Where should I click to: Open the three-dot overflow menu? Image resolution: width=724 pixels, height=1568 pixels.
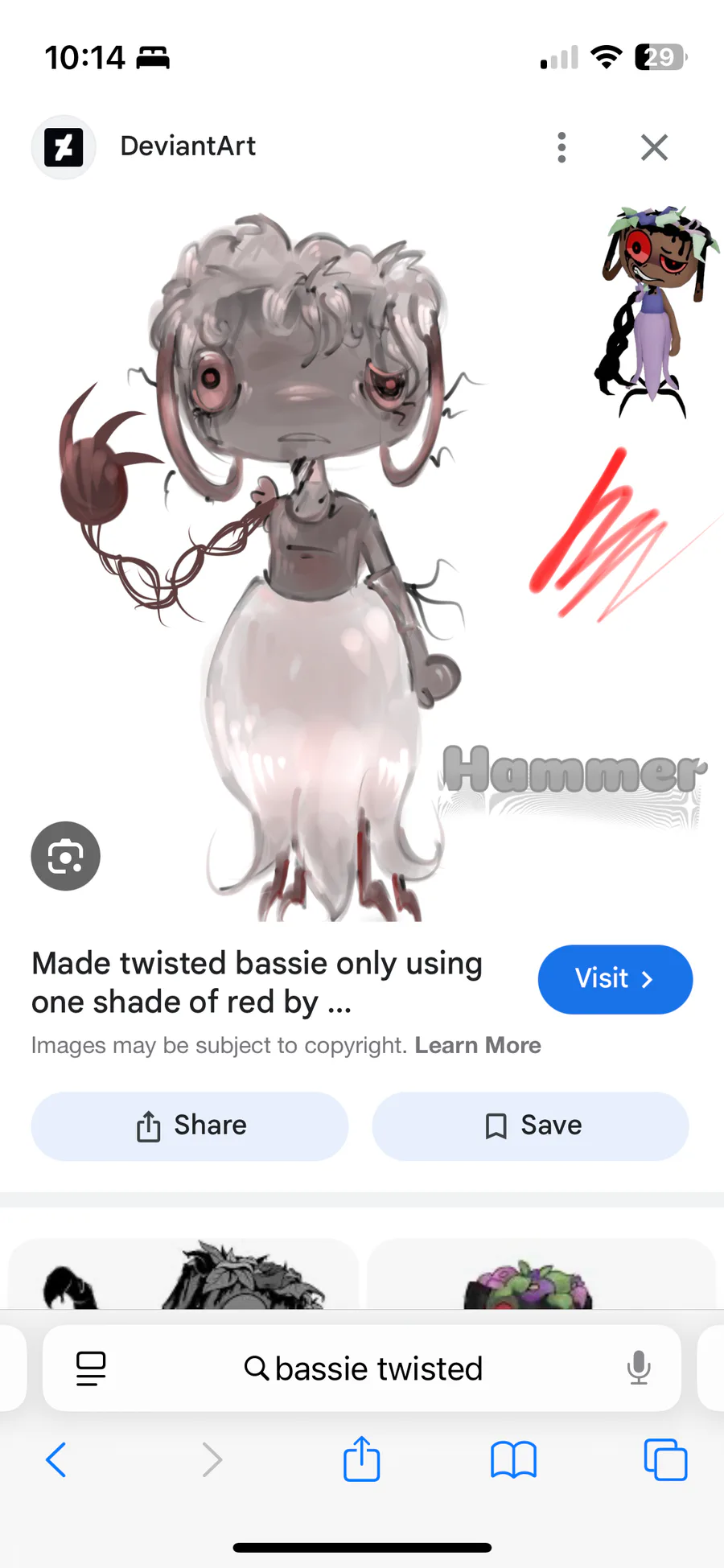562,147
